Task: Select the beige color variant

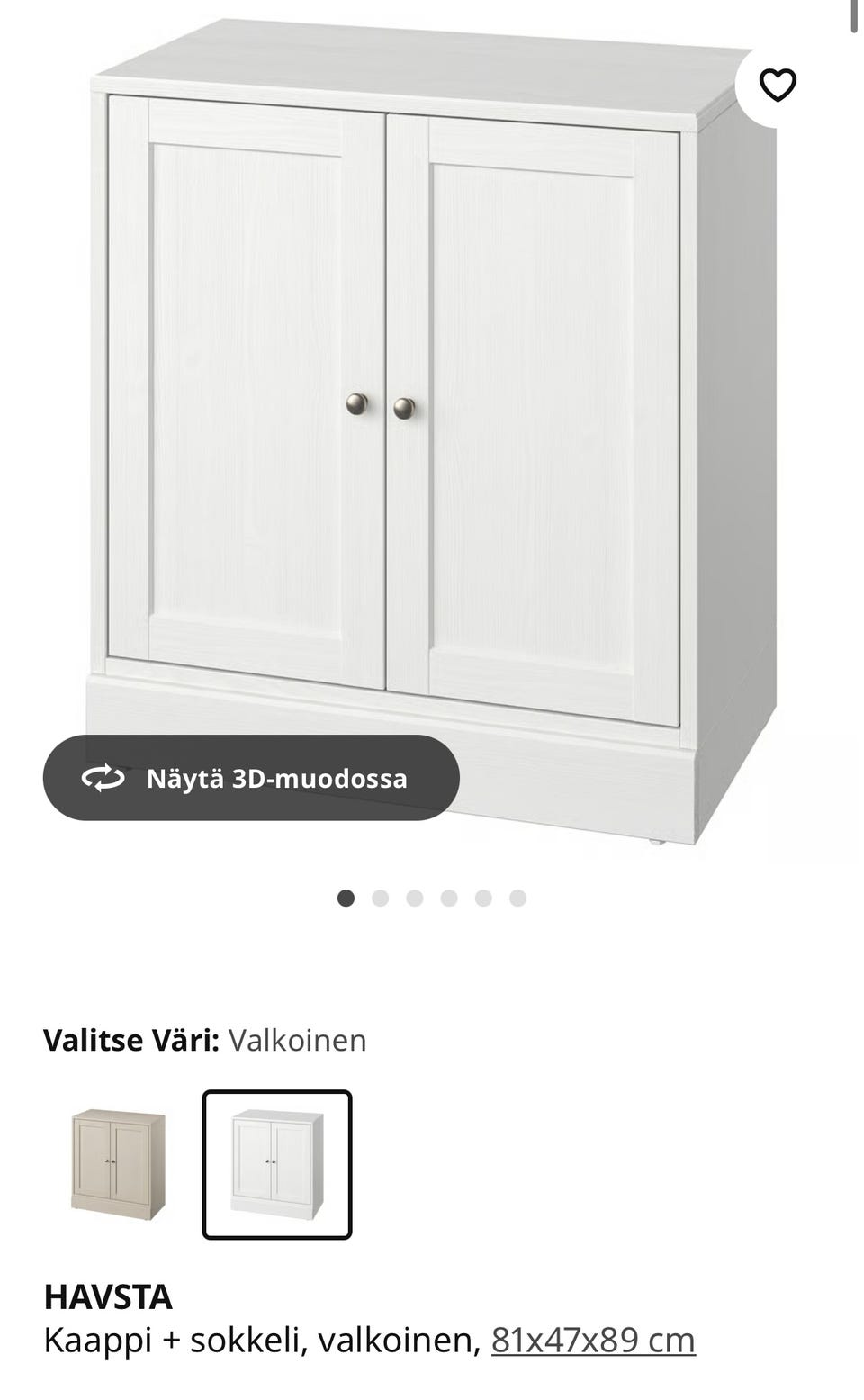Action: [x=118, y=1164]
